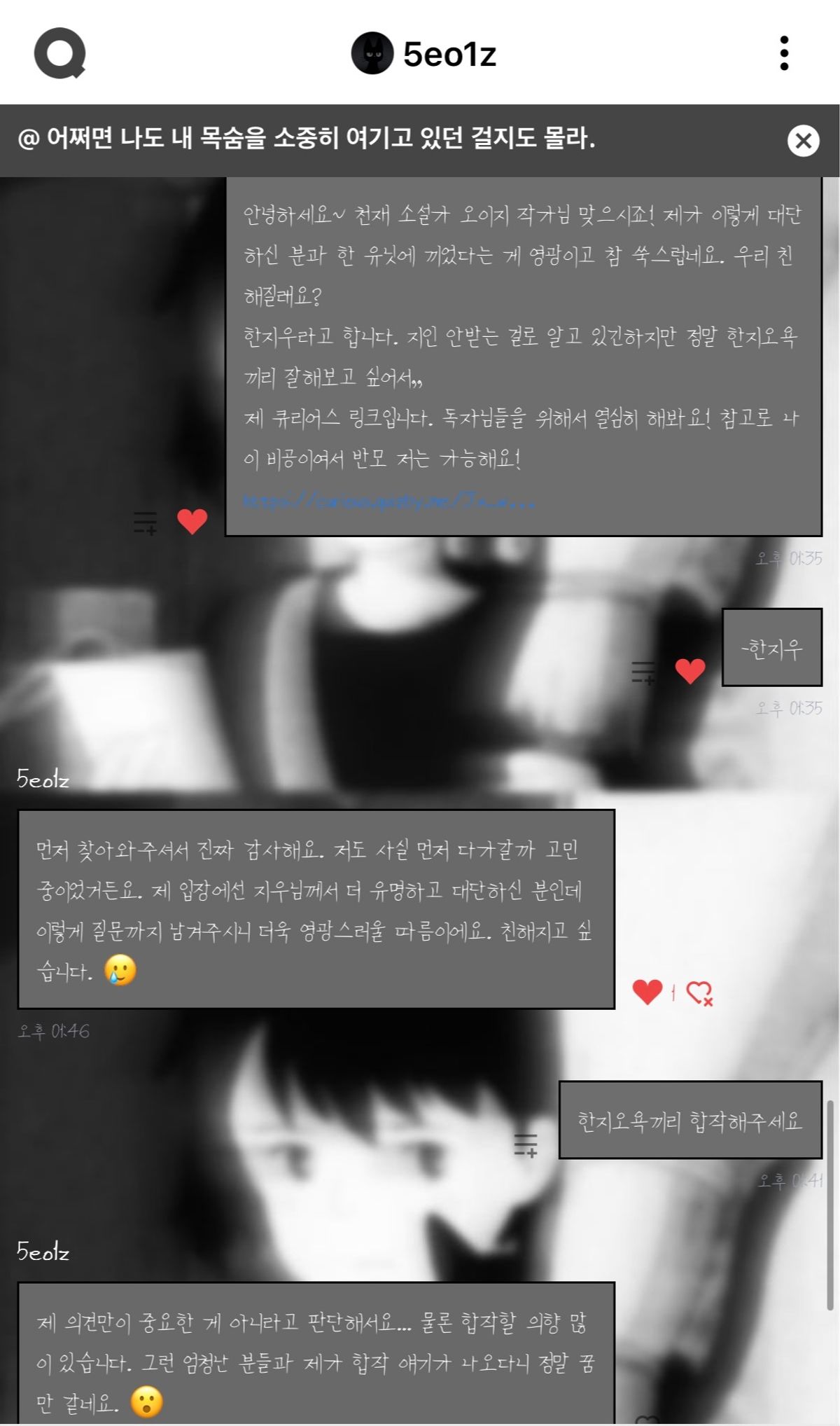
Task: Tap the heart beside the -한지우 message
Action: (x=690, y=671)
